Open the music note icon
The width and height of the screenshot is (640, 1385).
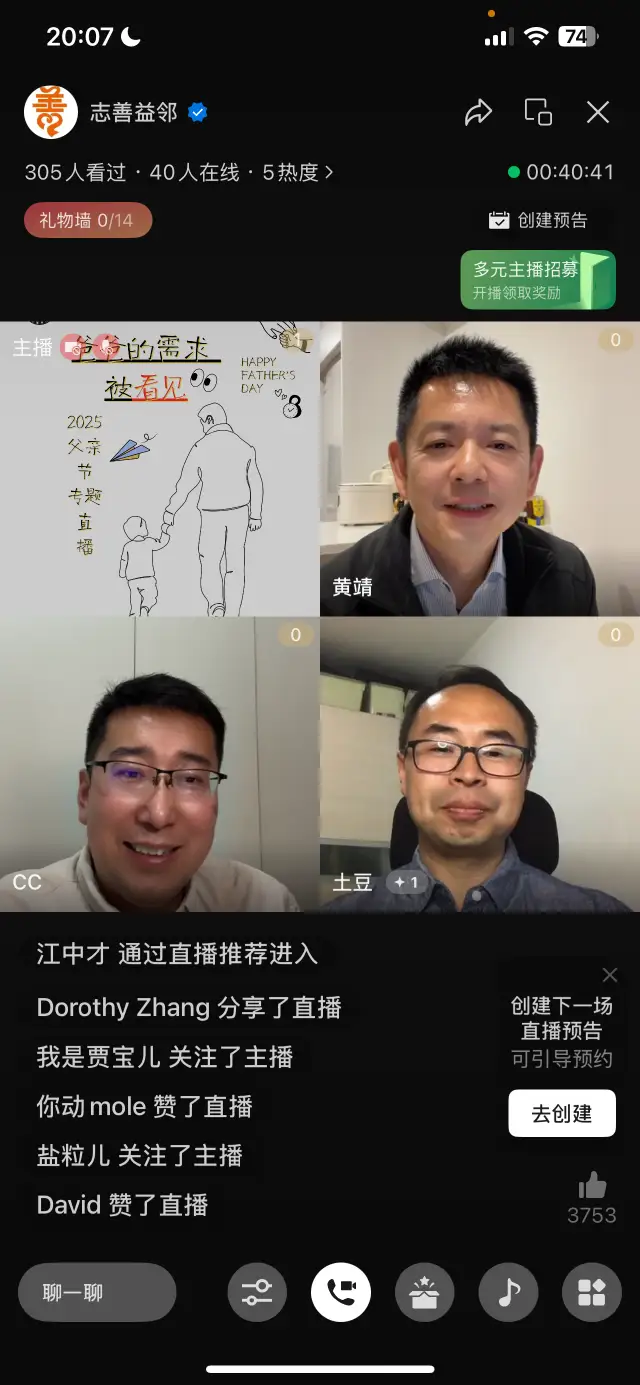pos(509,1292)
